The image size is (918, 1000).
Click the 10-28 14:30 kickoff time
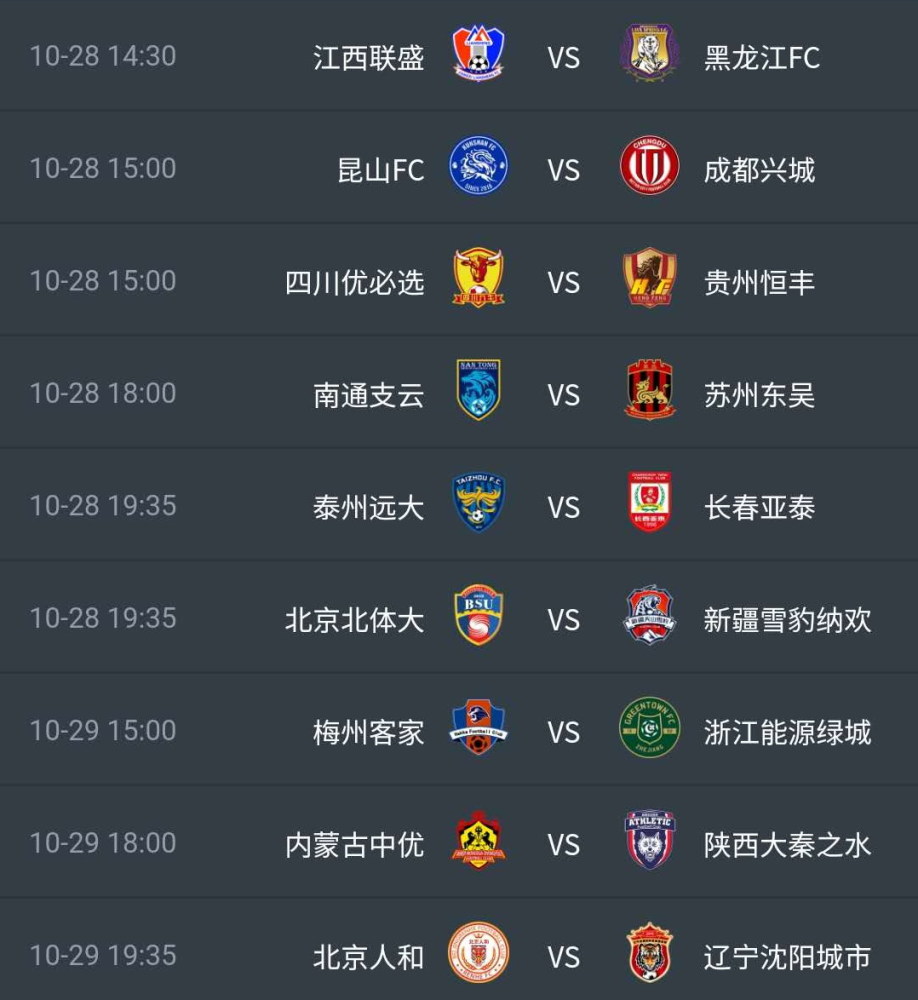point(101,56)
